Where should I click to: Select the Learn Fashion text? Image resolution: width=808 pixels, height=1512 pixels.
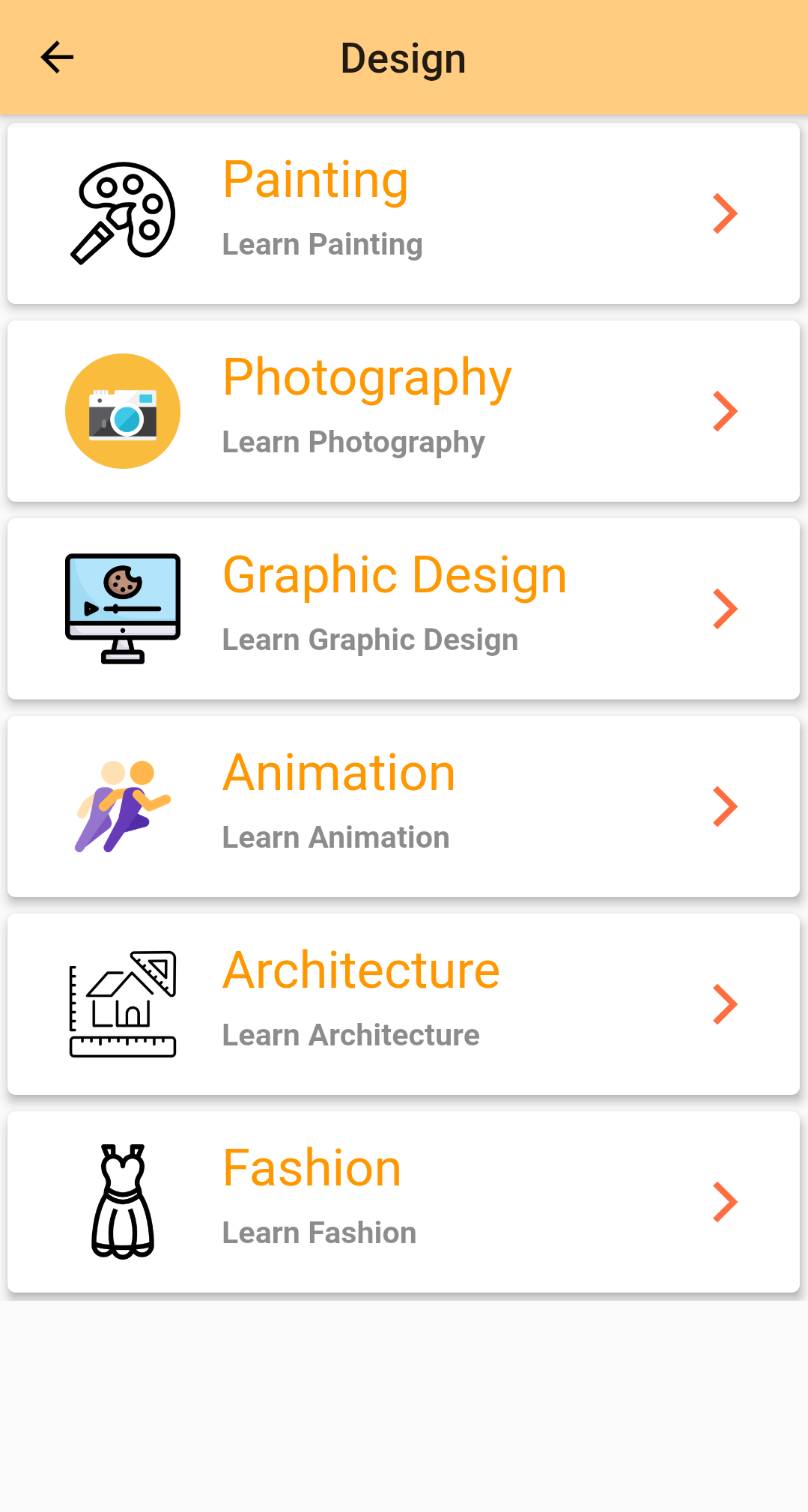(x=319, y=1232)
